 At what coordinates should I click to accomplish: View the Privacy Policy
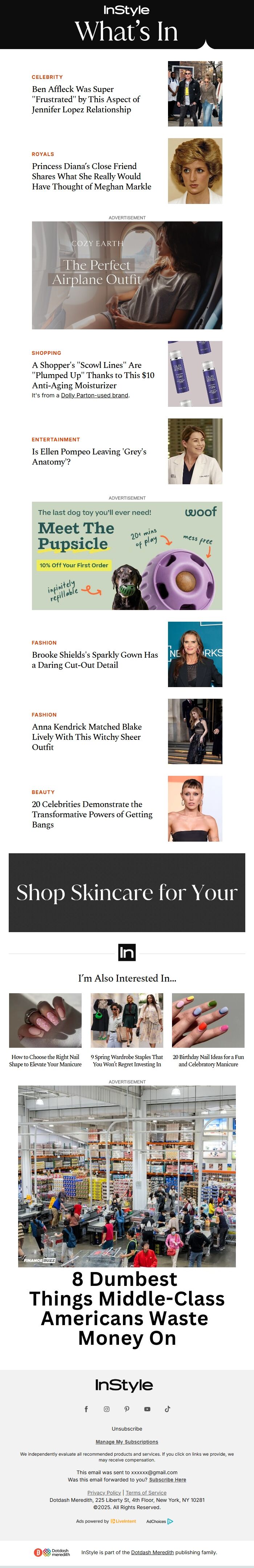[x=104, y=1492]
